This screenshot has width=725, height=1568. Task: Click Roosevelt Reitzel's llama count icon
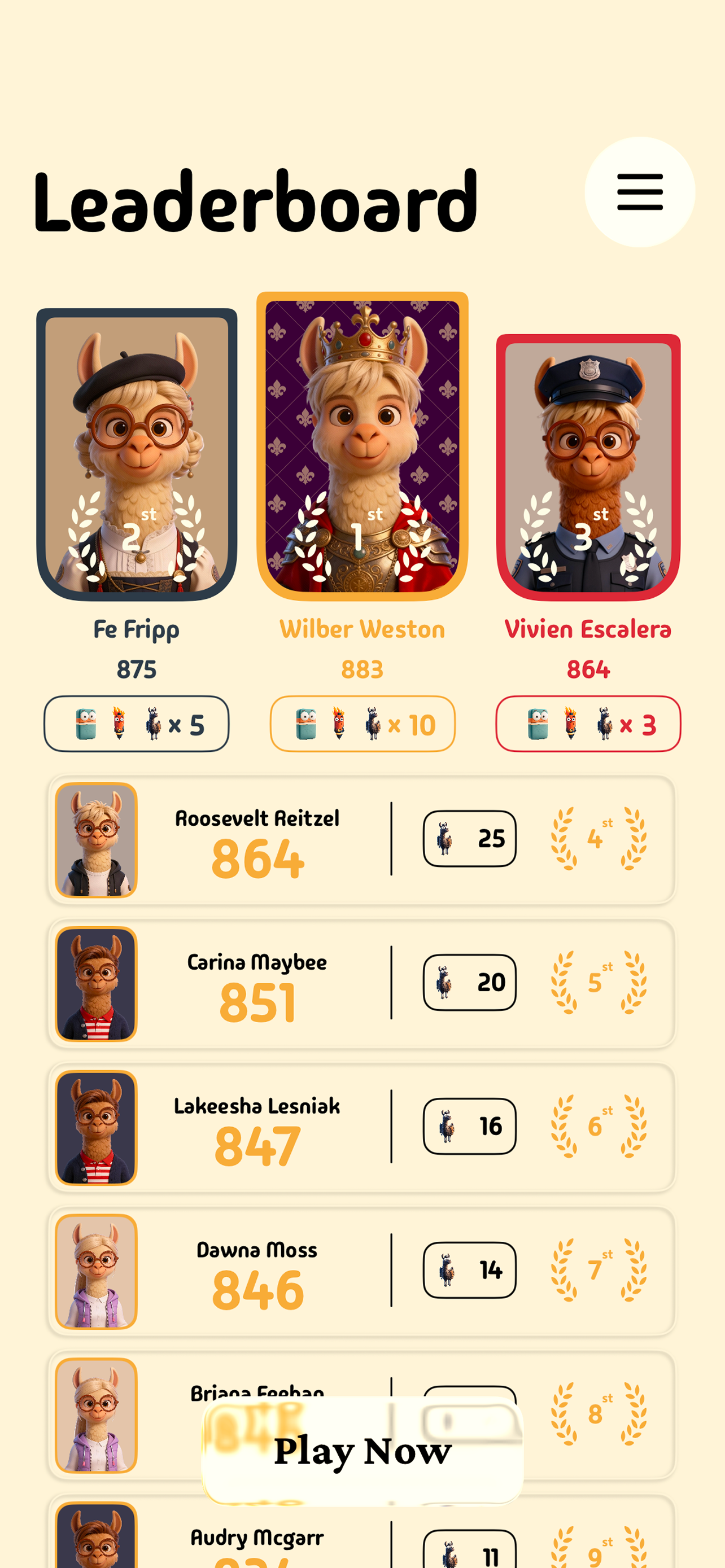(445, 839)
